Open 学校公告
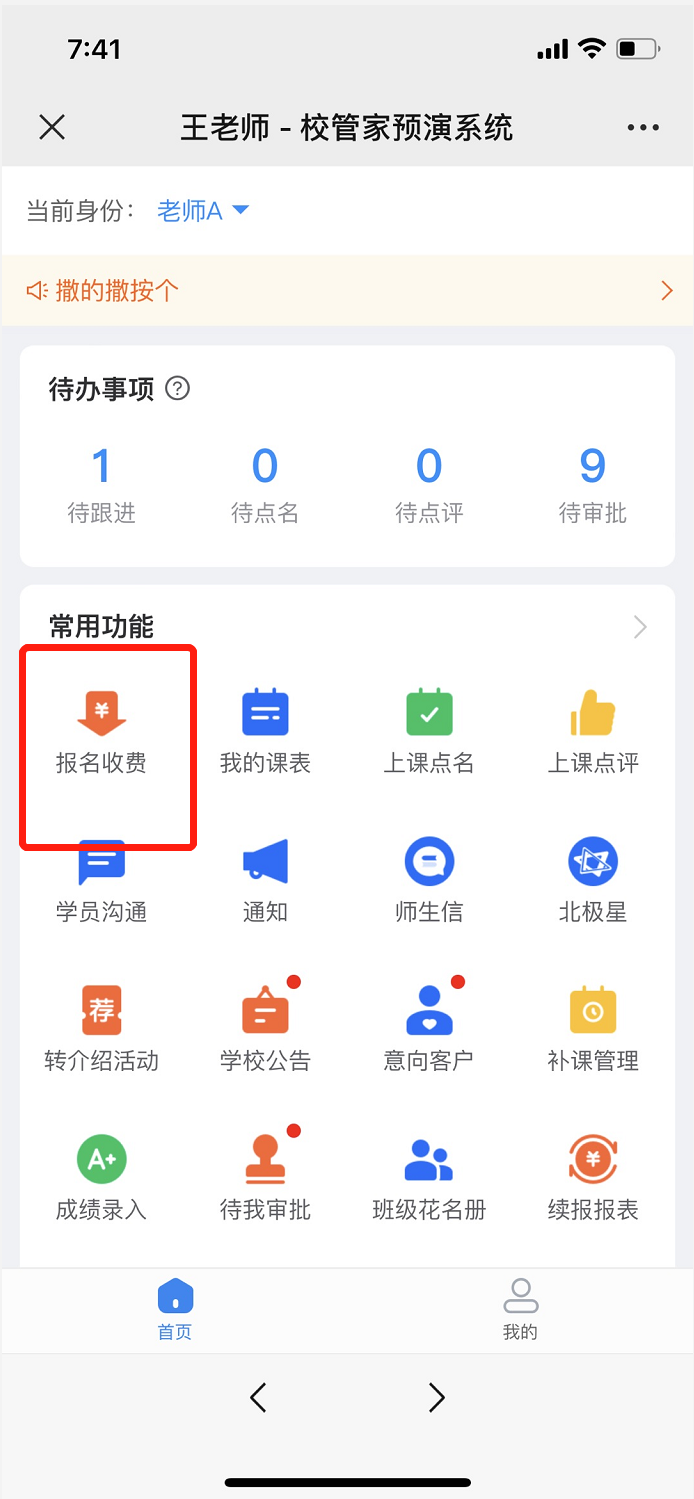The height and width of the screenshot is (1499, 694). tap(265, 1028)
